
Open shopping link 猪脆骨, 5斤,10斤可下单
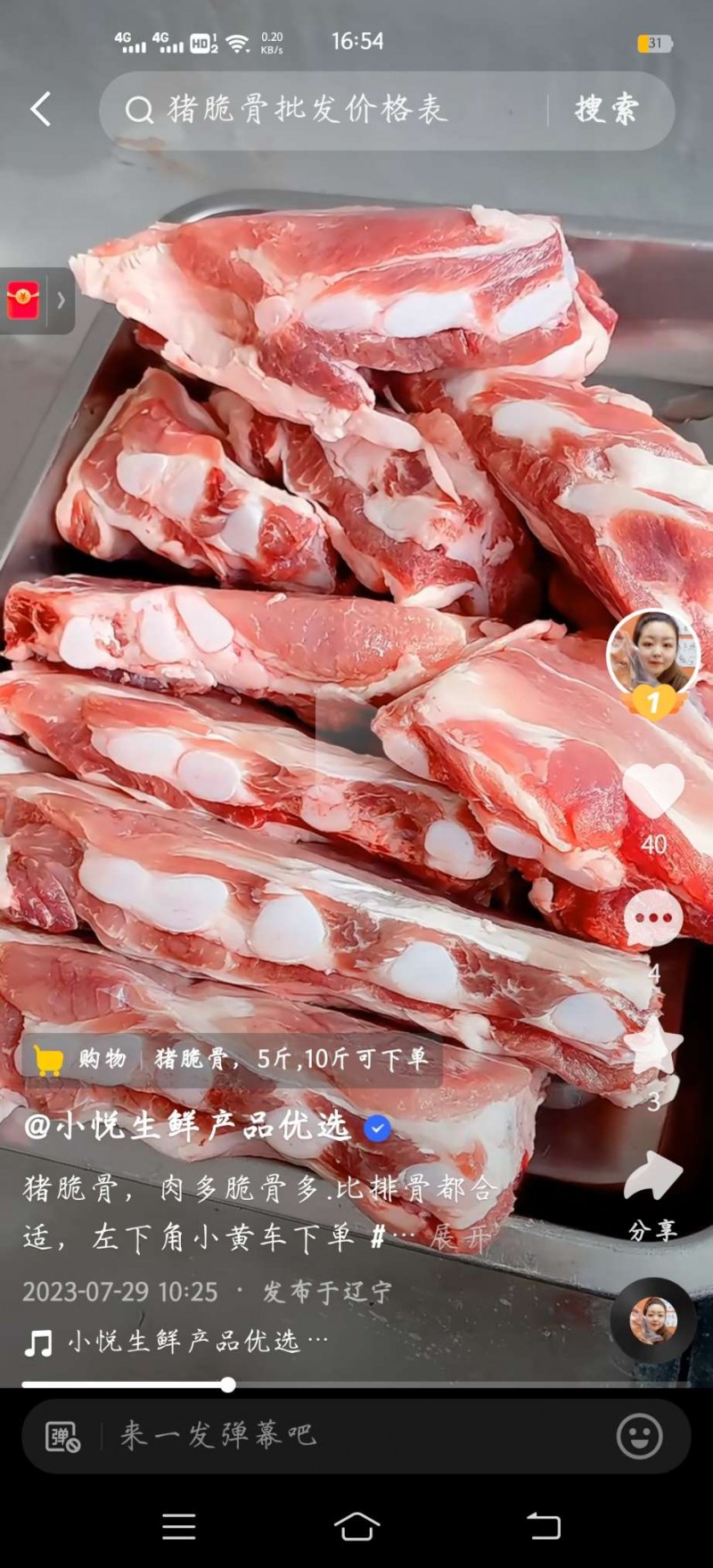232,1059
